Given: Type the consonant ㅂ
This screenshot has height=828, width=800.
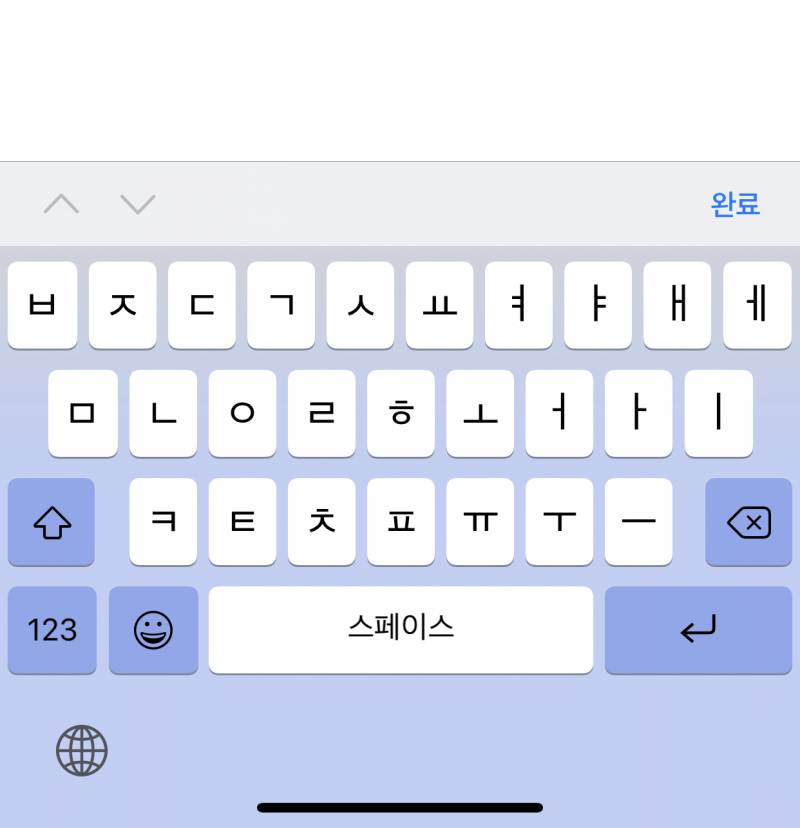Looking at the screenshot, I should pos(41,306).
